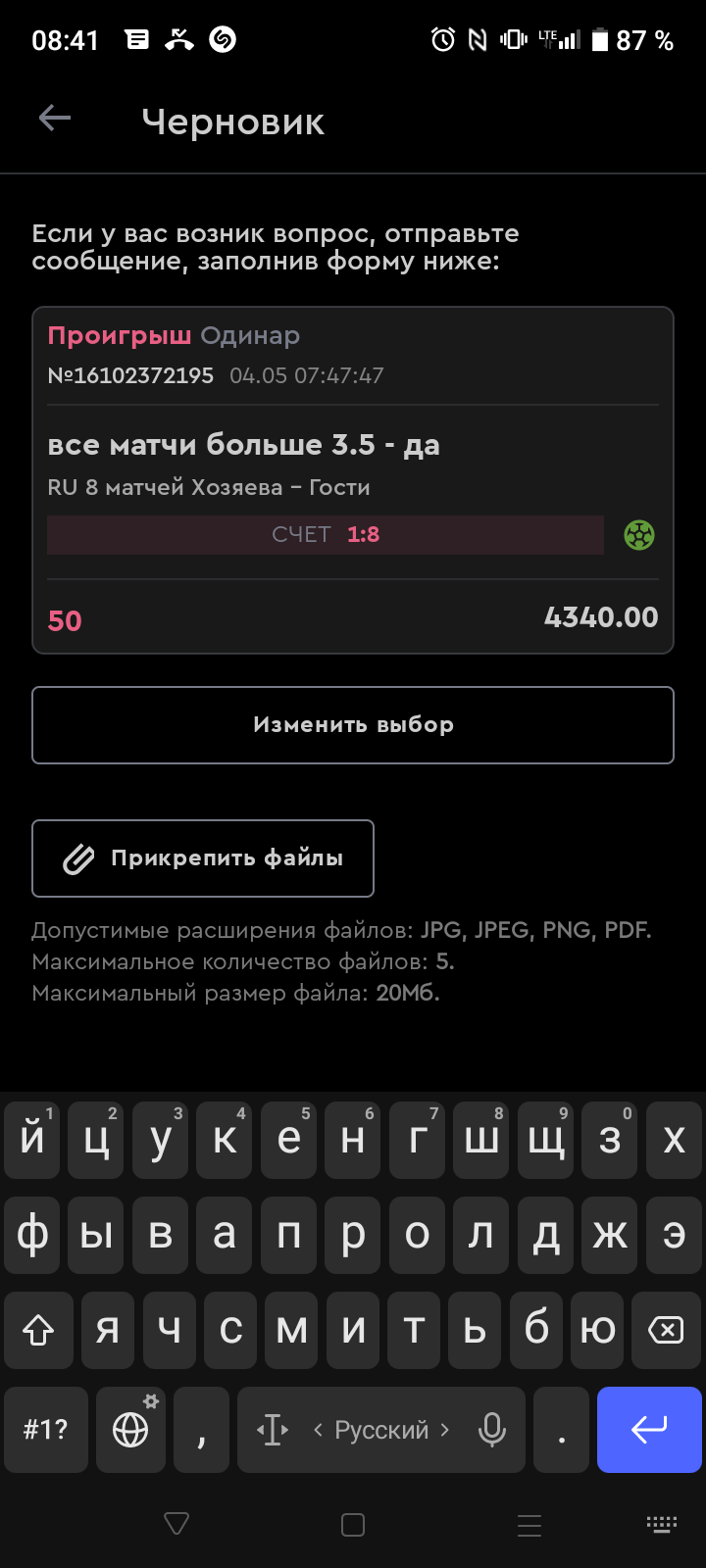The image size is (706, 1568).
Task: Hit the backspace key on keyboard
Action: (666, 1330)
